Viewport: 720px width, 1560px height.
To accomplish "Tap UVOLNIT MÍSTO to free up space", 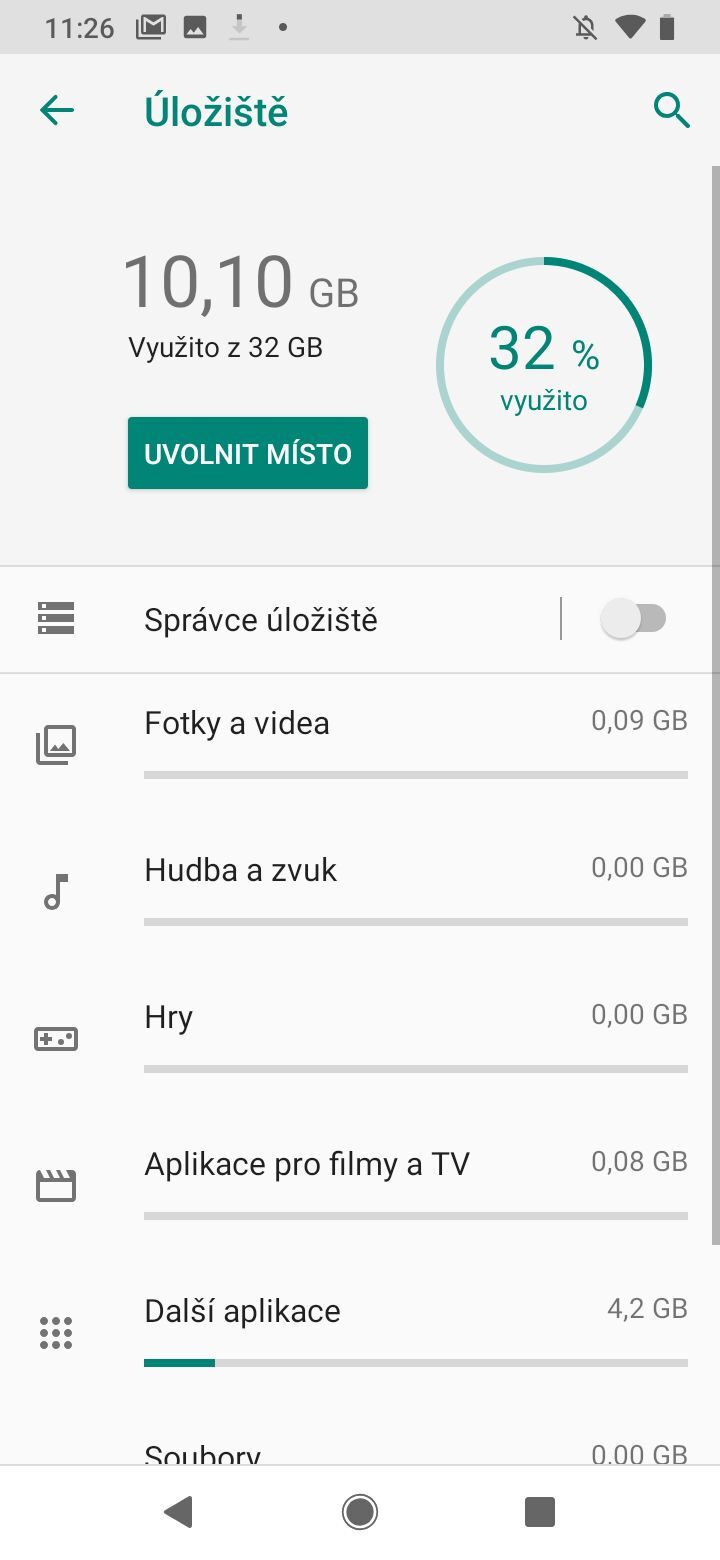I will click(247, 452).
